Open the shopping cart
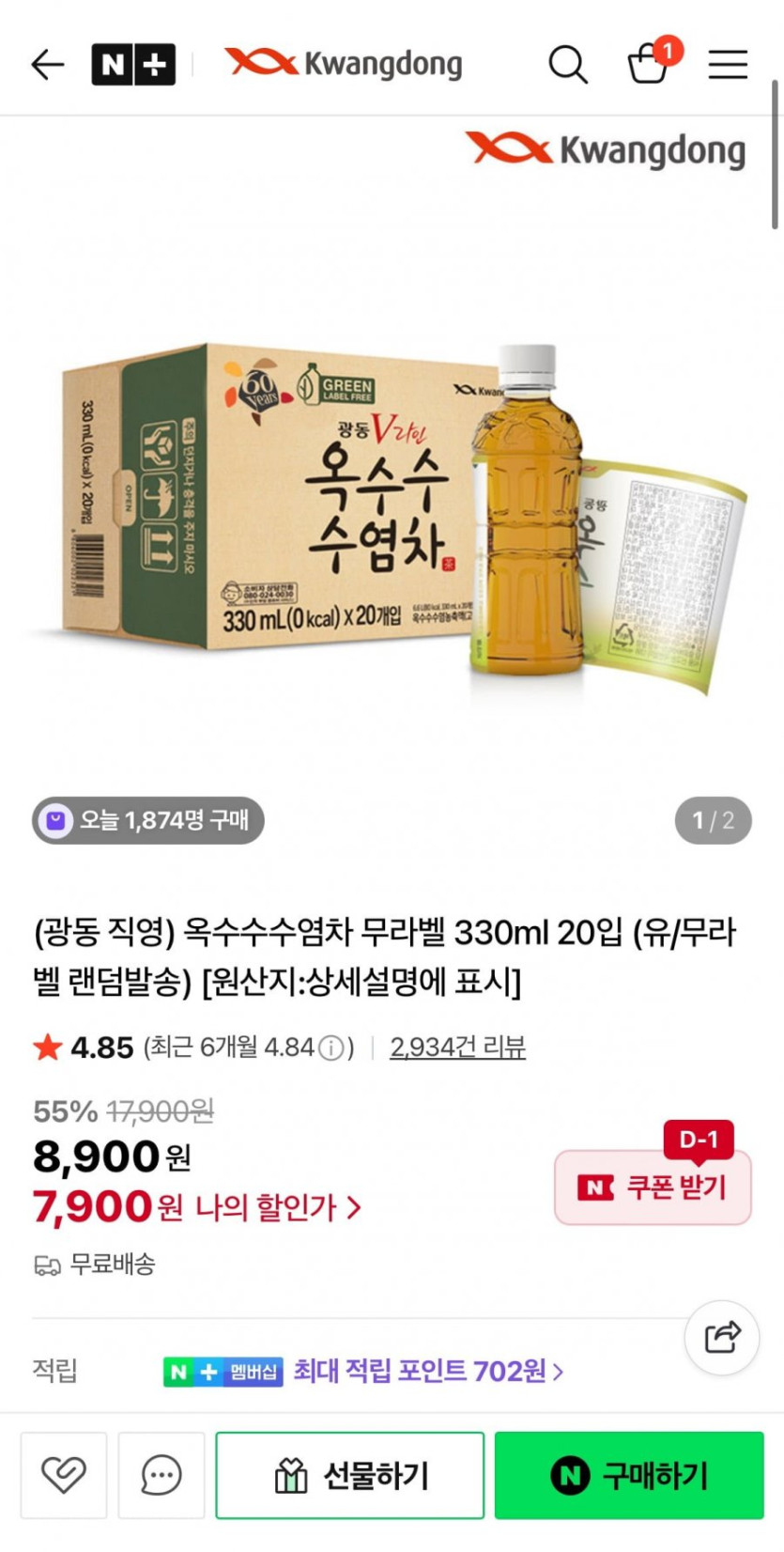Viewport: 784px width, 1552px height. (650, 64)
